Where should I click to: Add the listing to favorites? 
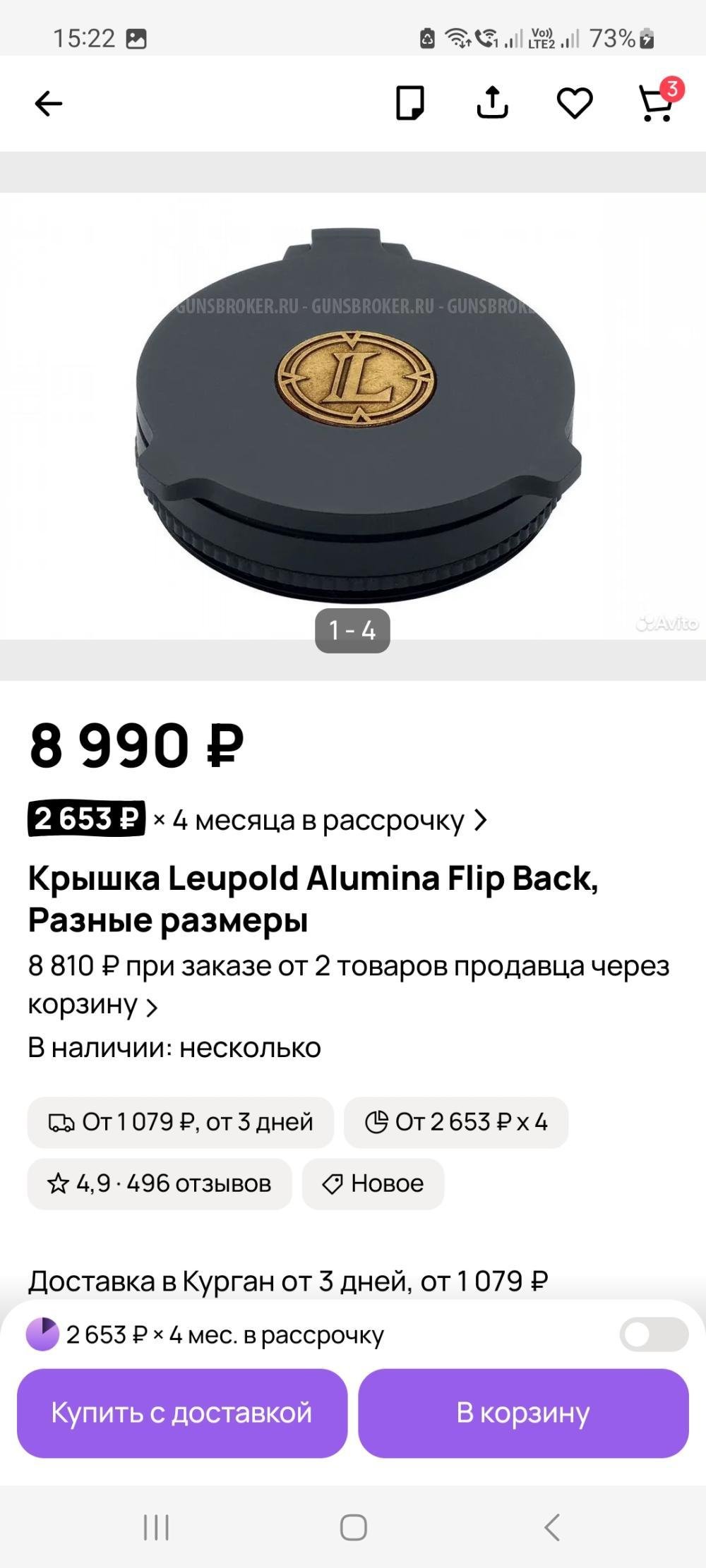[575, 104]
